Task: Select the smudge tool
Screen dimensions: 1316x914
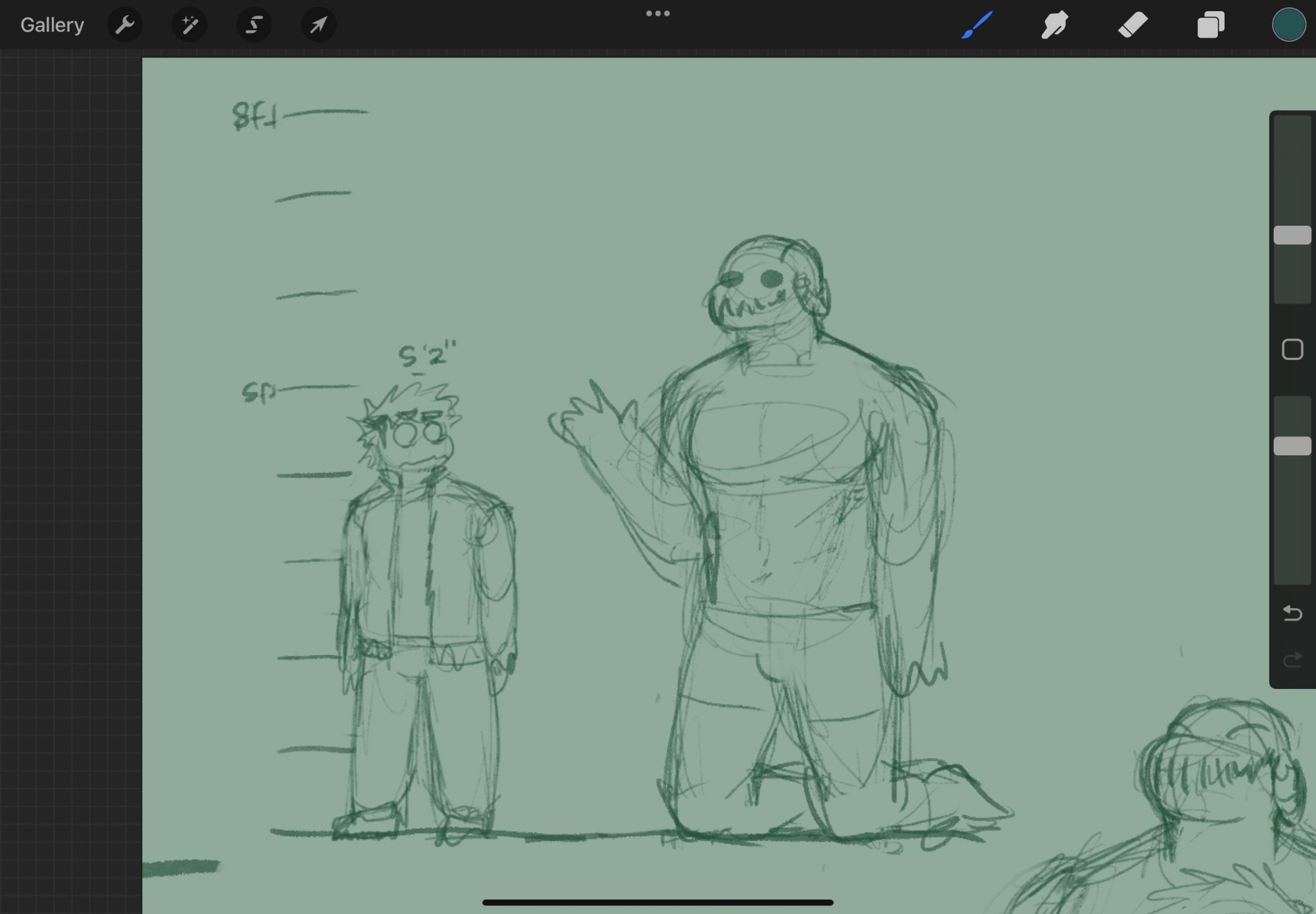Action: 1055,25
